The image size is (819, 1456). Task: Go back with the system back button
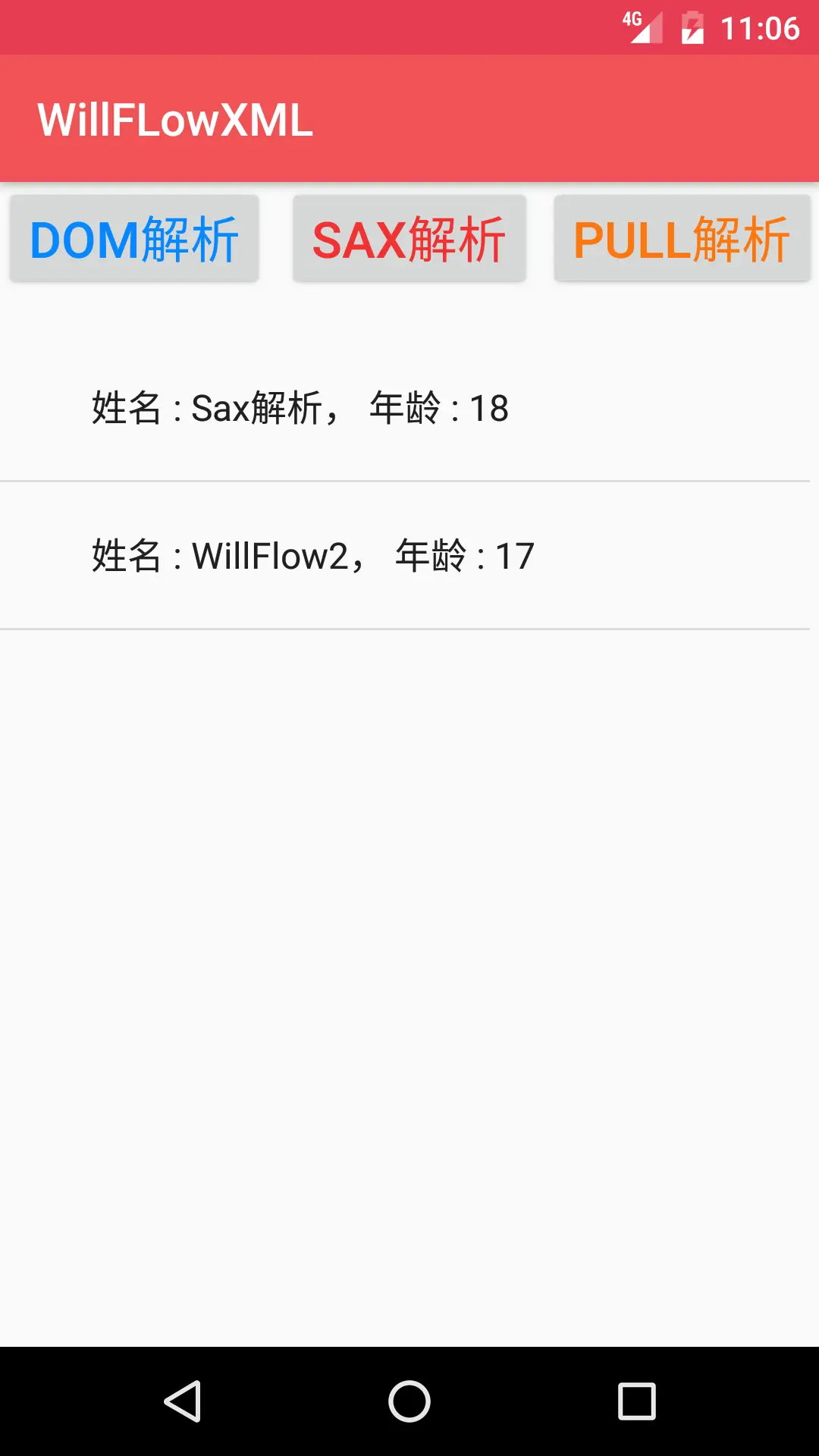coord(183,1401)
